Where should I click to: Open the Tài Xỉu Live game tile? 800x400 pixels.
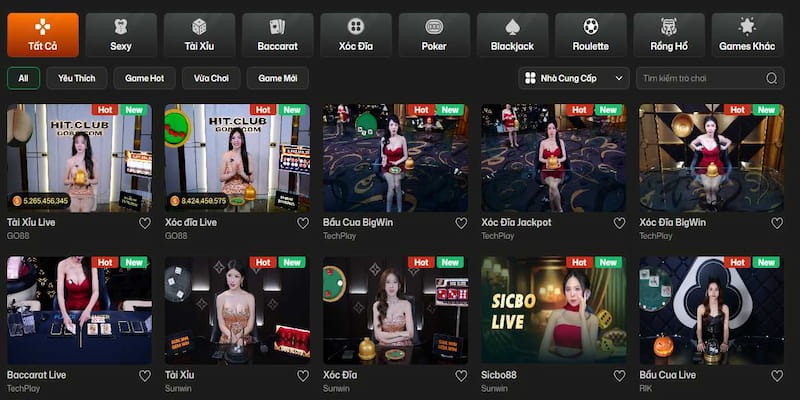[79, 158]
